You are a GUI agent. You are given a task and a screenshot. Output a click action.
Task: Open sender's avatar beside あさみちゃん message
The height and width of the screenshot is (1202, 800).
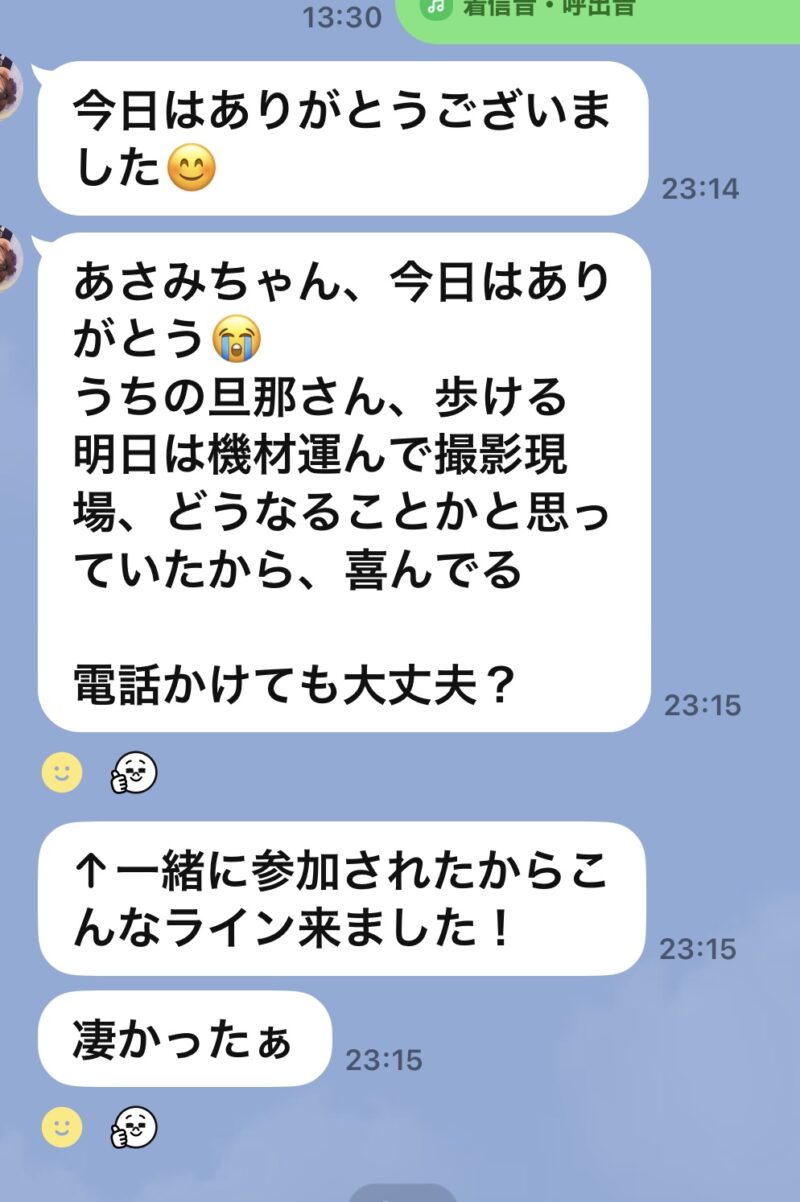(8, 260)
